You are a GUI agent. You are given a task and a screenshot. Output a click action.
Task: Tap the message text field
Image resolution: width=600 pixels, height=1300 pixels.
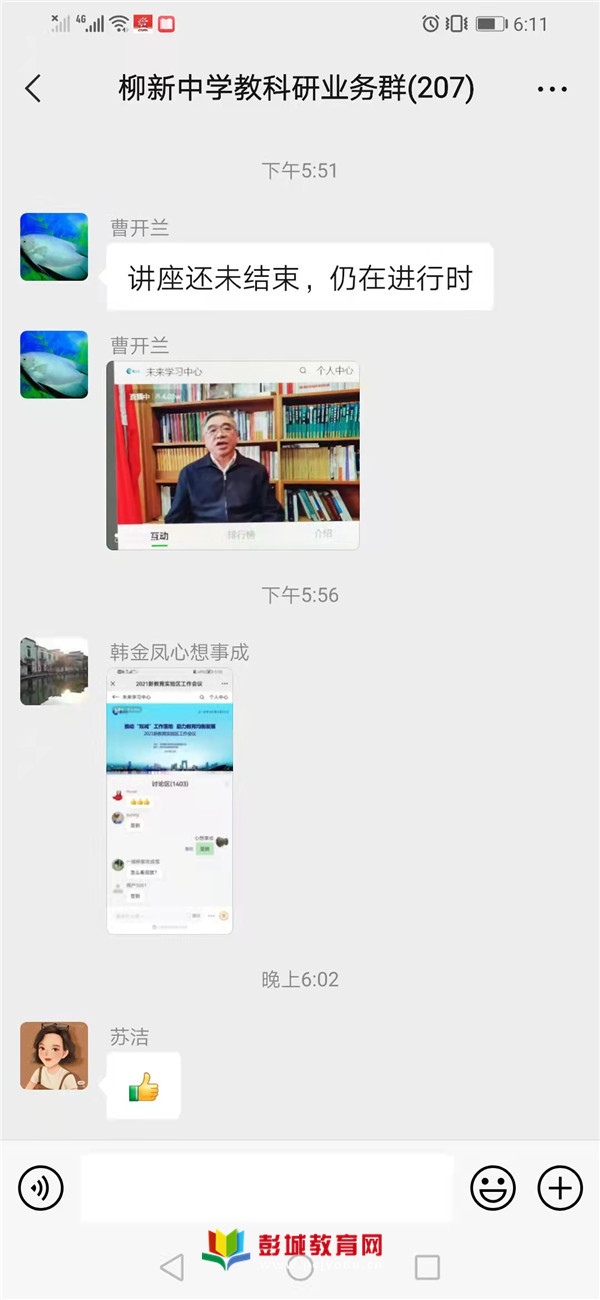(x=267, y=1188)
